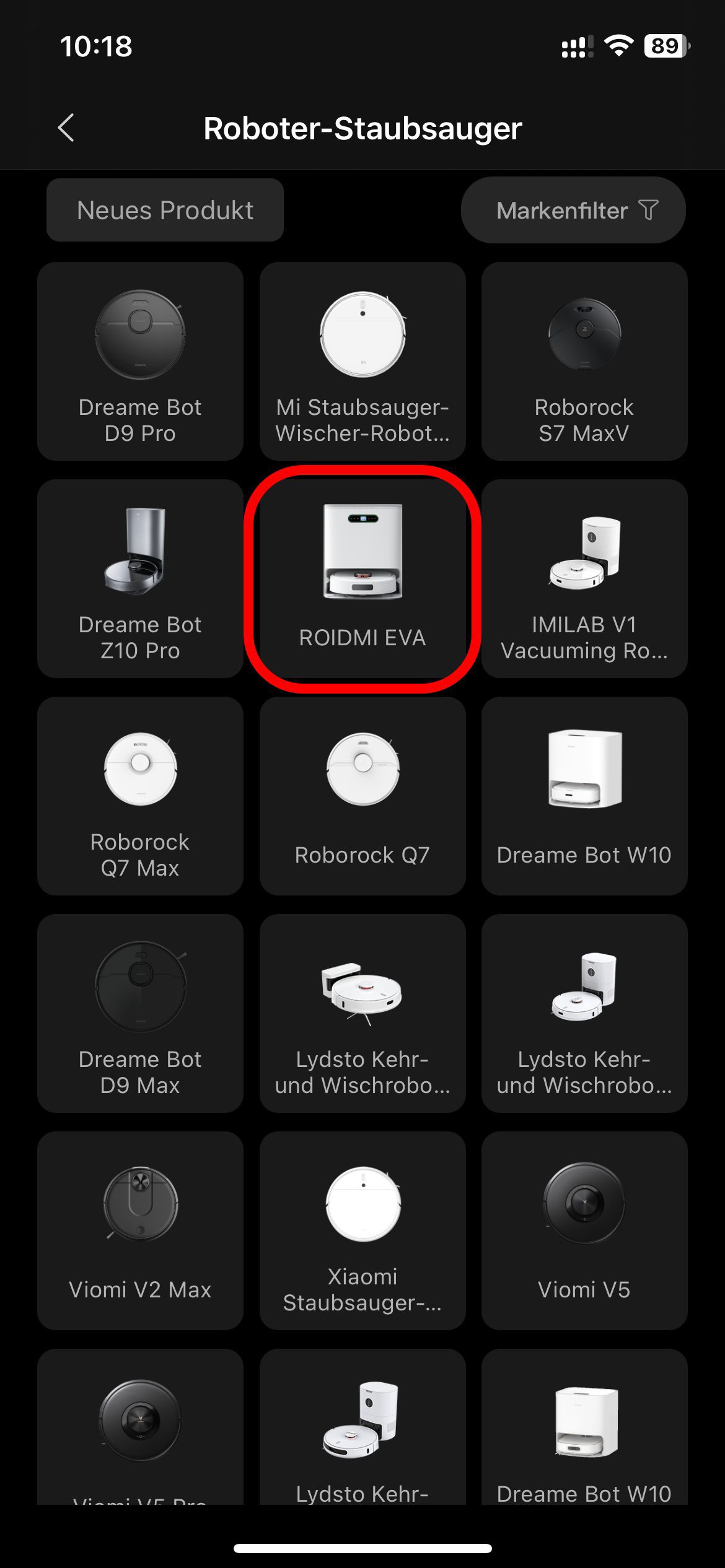The width and height of the screenshot is (725, 1568).
Task: Select Dreame Bot D9 Pro
Action: pyautogui.click(x=140, y=361)
